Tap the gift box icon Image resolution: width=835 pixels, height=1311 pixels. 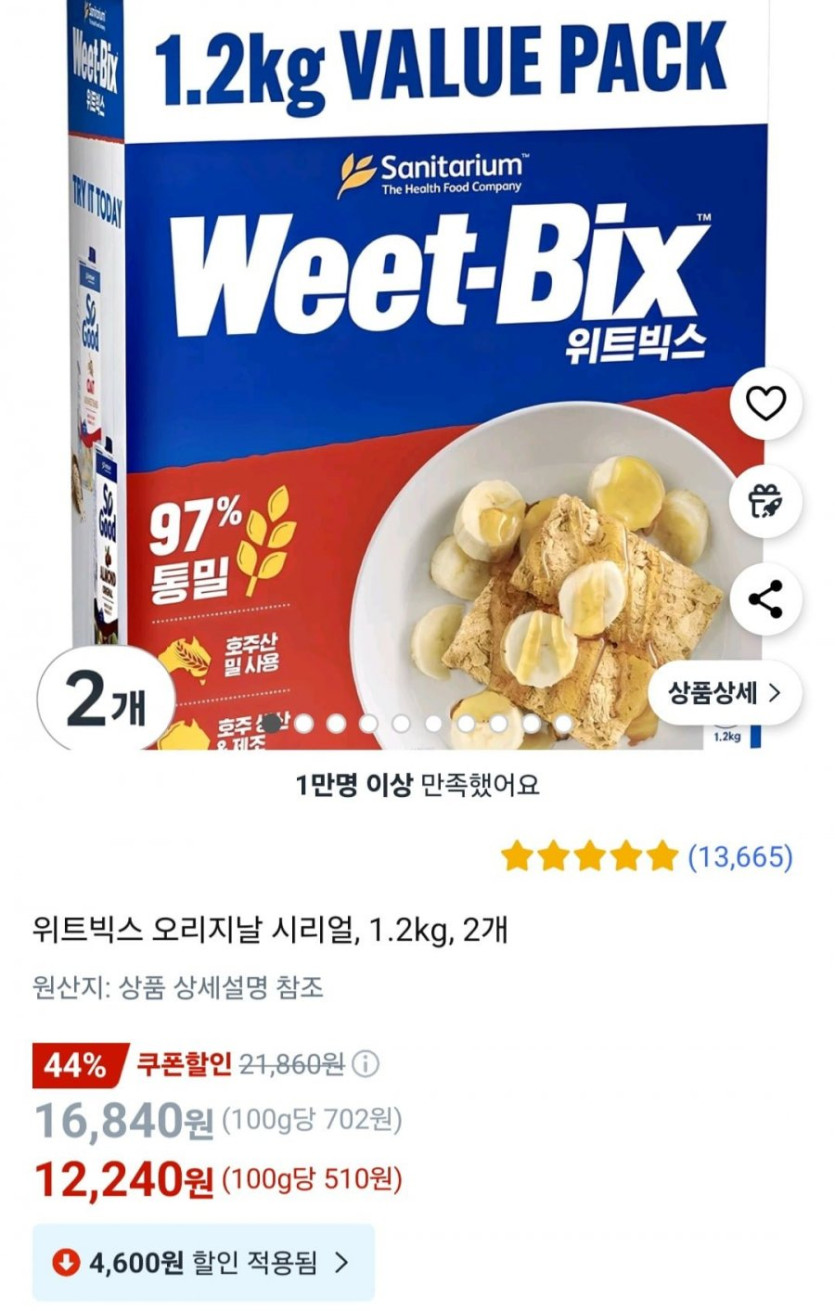pyautogui.click(x=766, y=502)
